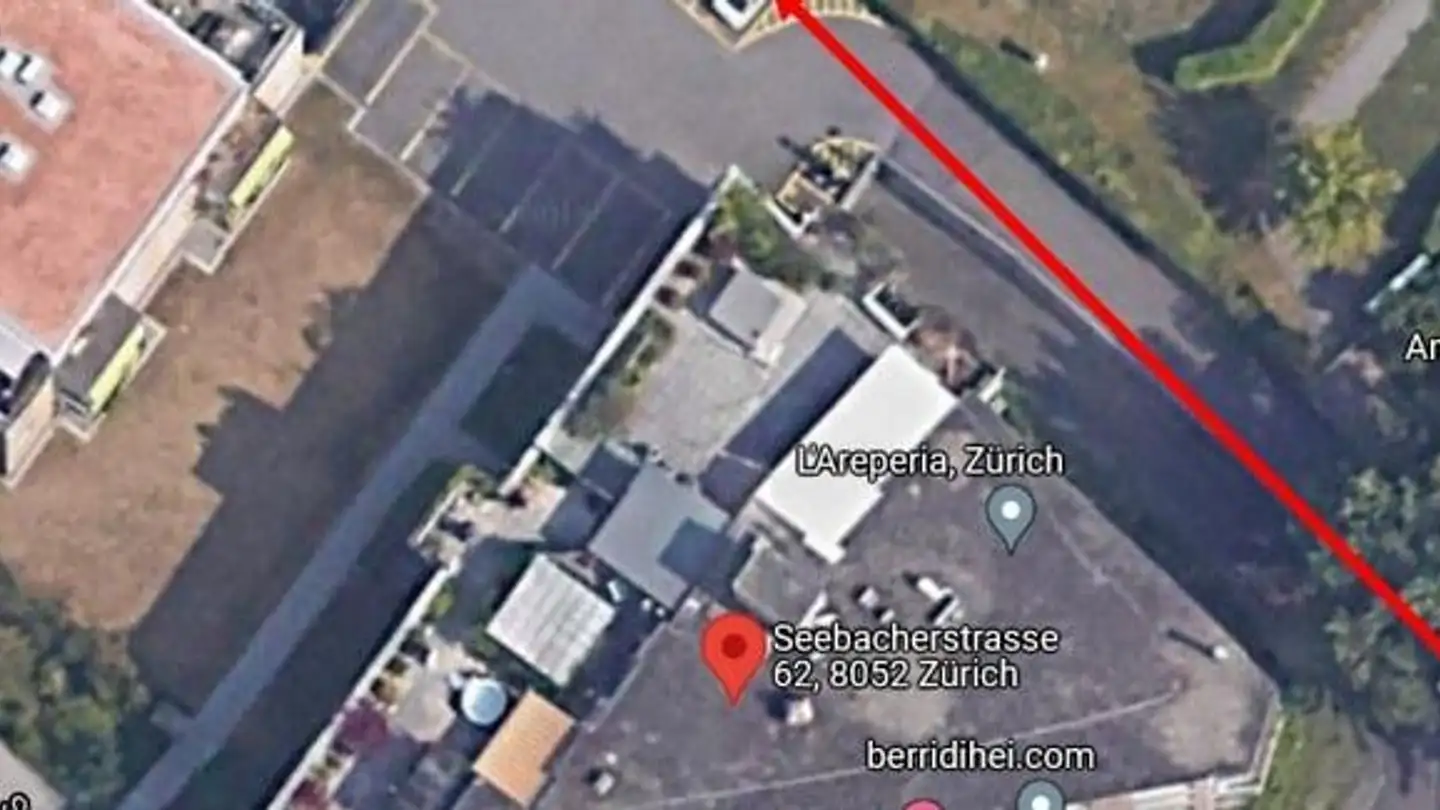Open the L'Areperia, Zürich place marker

coord(1010,512)
